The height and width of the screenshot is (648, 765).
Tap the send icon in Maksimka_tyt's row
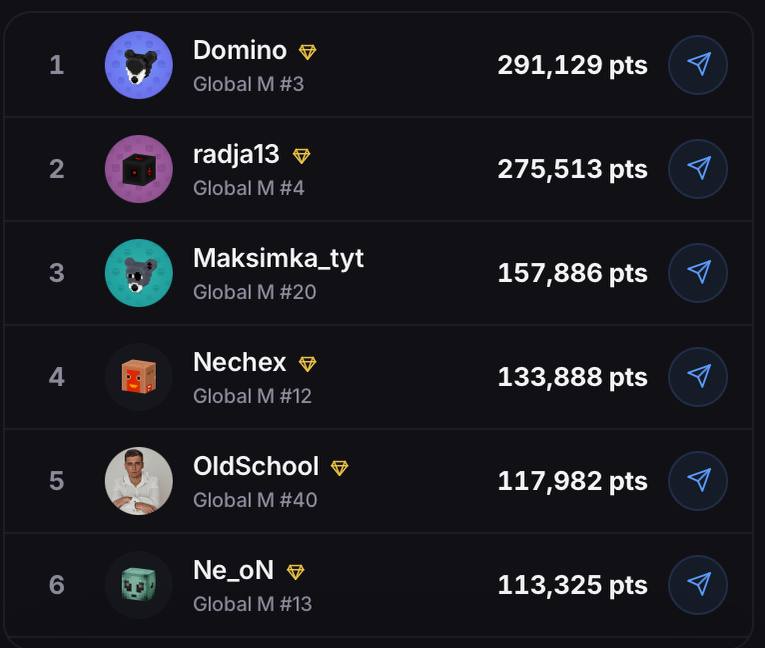tap(698, 273)
